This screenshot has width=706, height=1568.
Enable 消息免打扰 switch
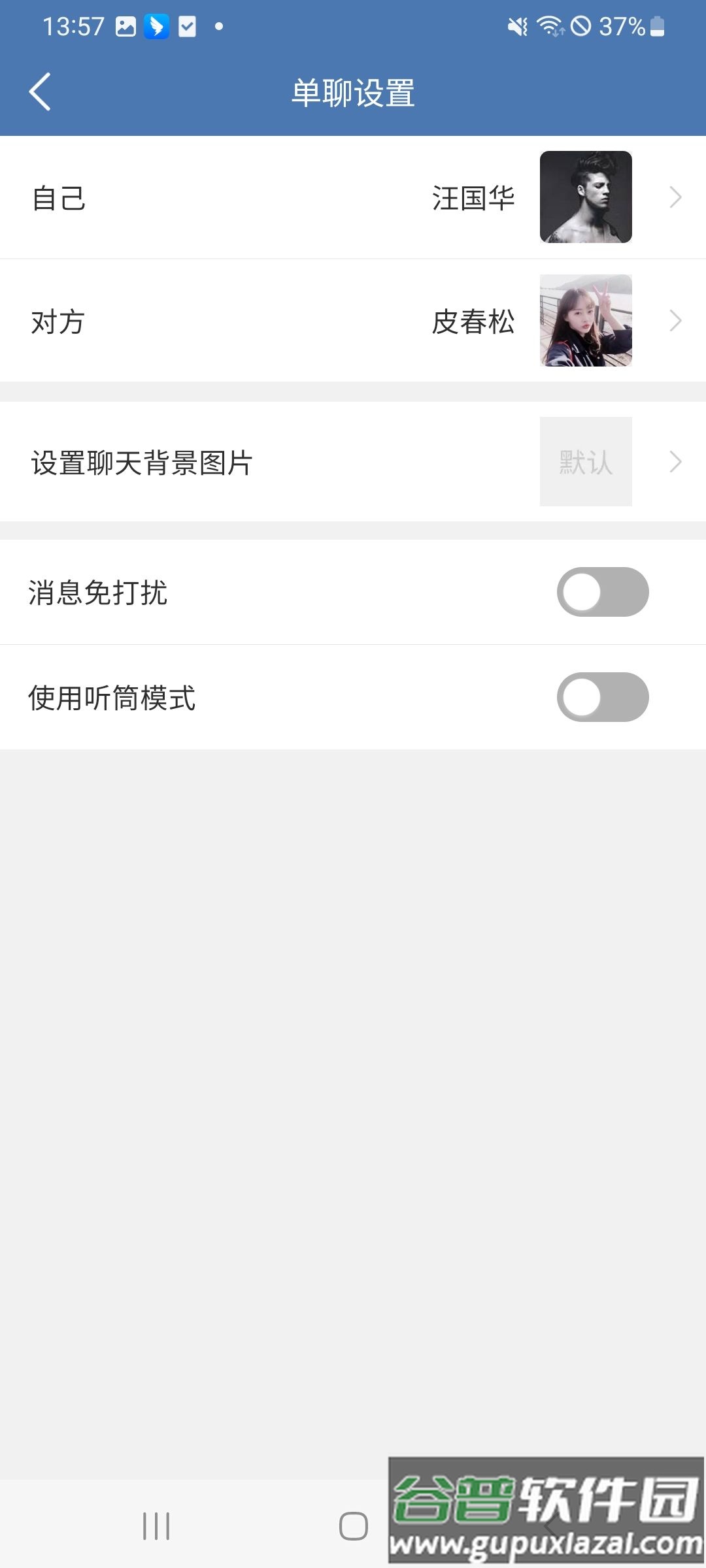tap(602, 592)
